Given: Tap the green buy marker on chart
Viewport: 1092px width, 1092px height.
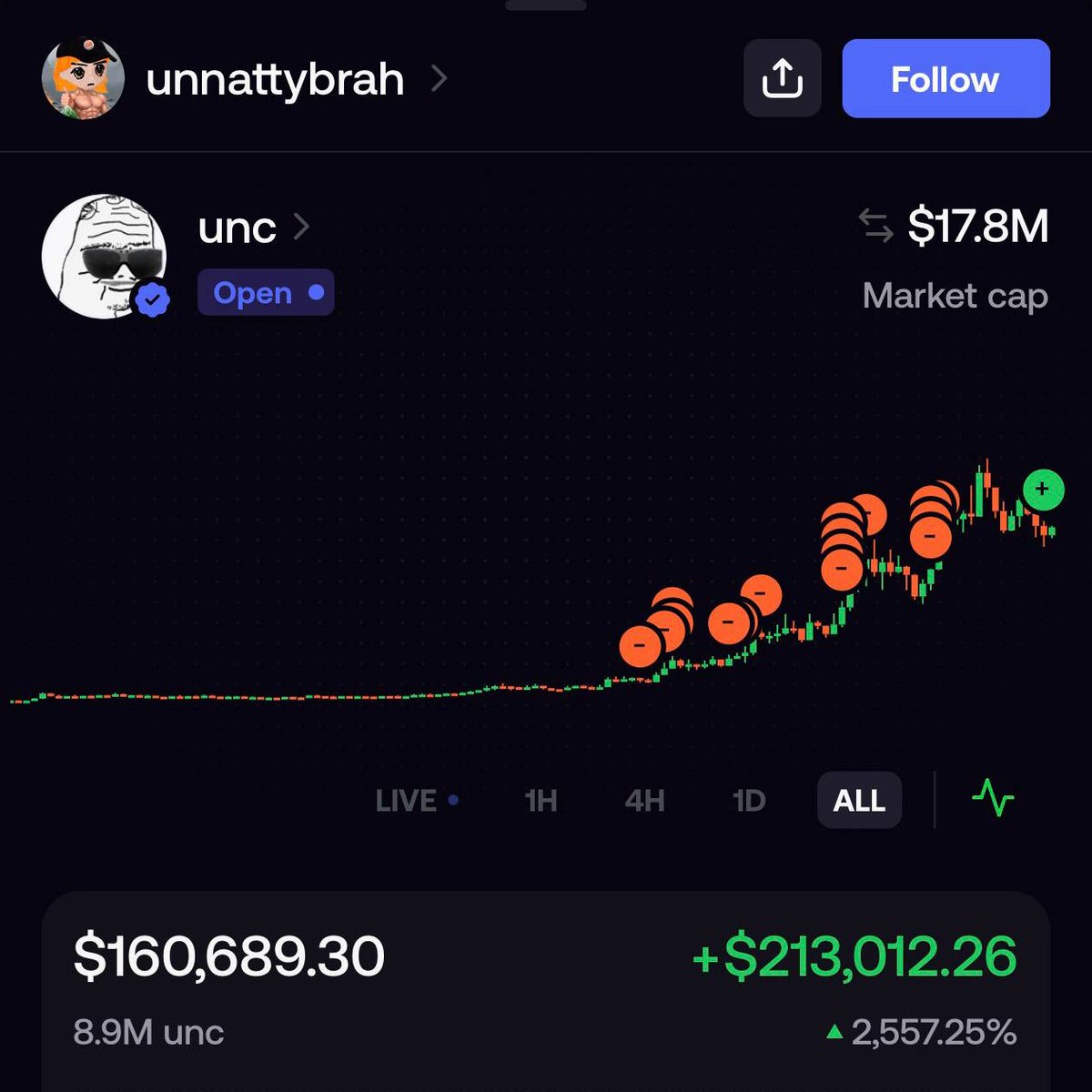Looking at the screenshot, I should [x=1042, y=489].
